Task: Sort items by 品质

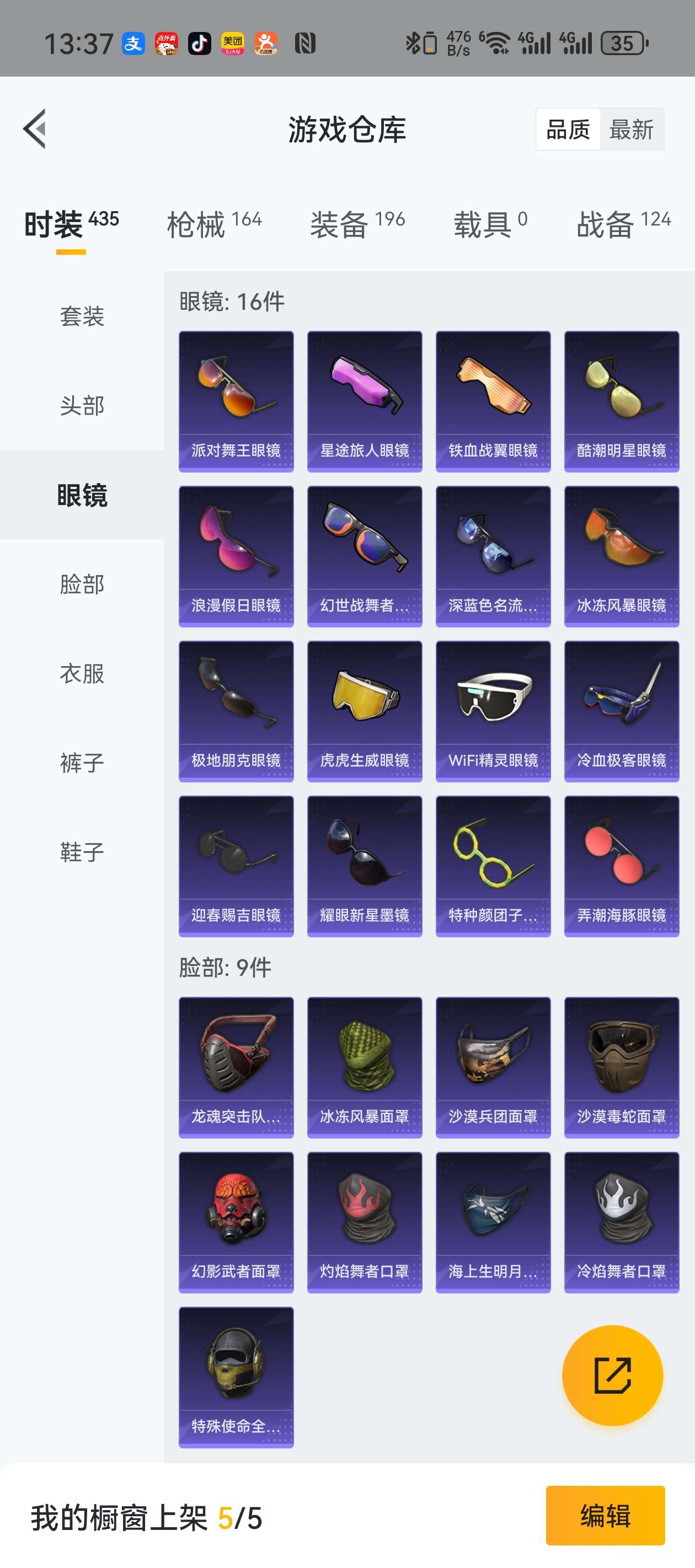Action: click(x=568, y=130)
